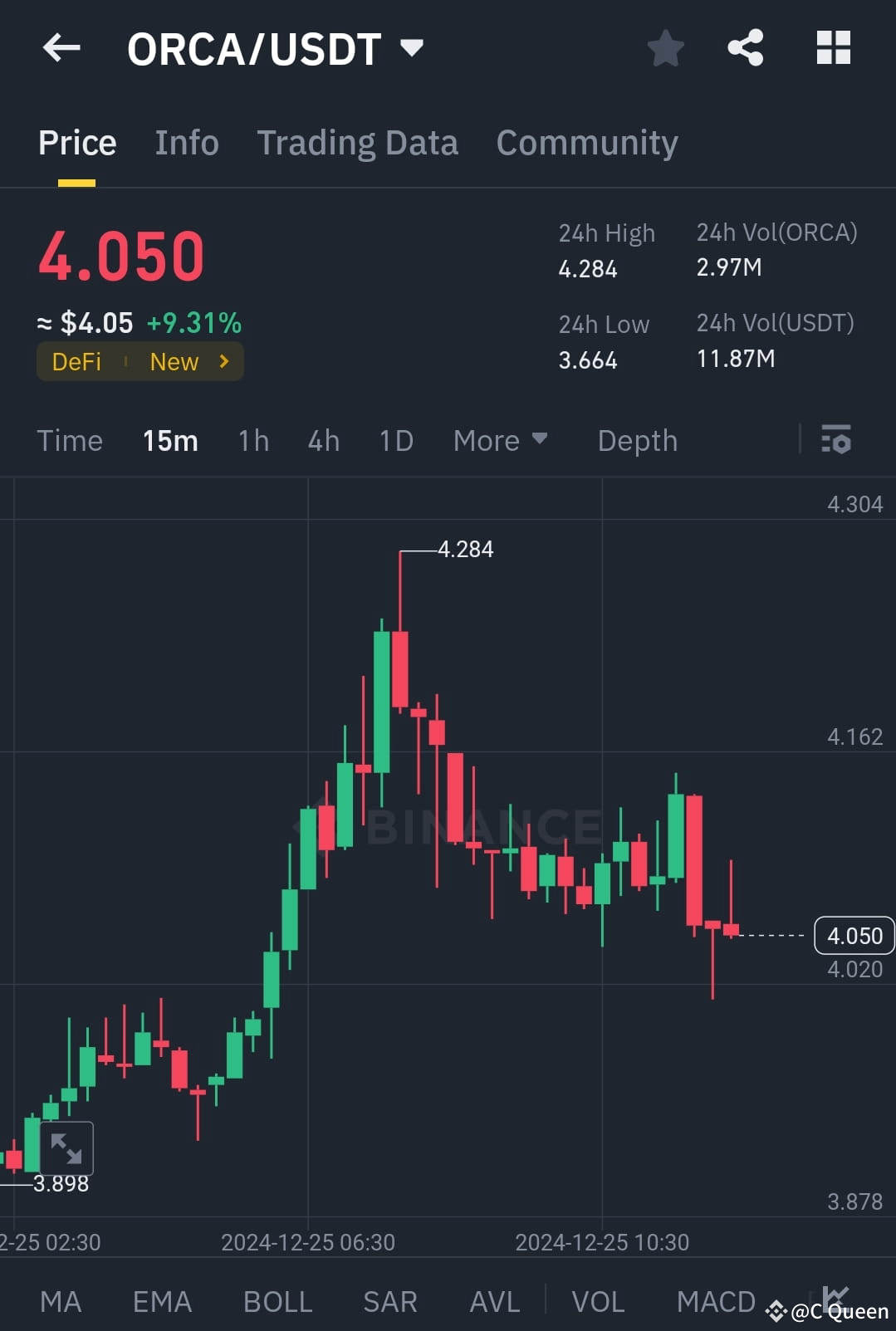
Task: Open chart settings icon next to Depth
Action: [836, 441]
